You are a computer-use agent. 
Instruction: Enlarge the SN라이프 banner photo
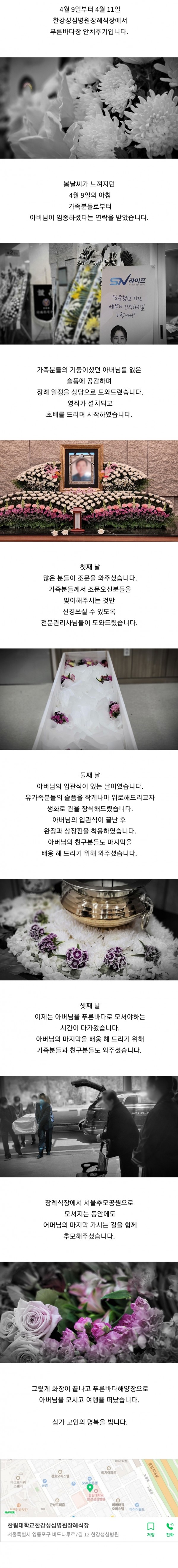point(89,293)
